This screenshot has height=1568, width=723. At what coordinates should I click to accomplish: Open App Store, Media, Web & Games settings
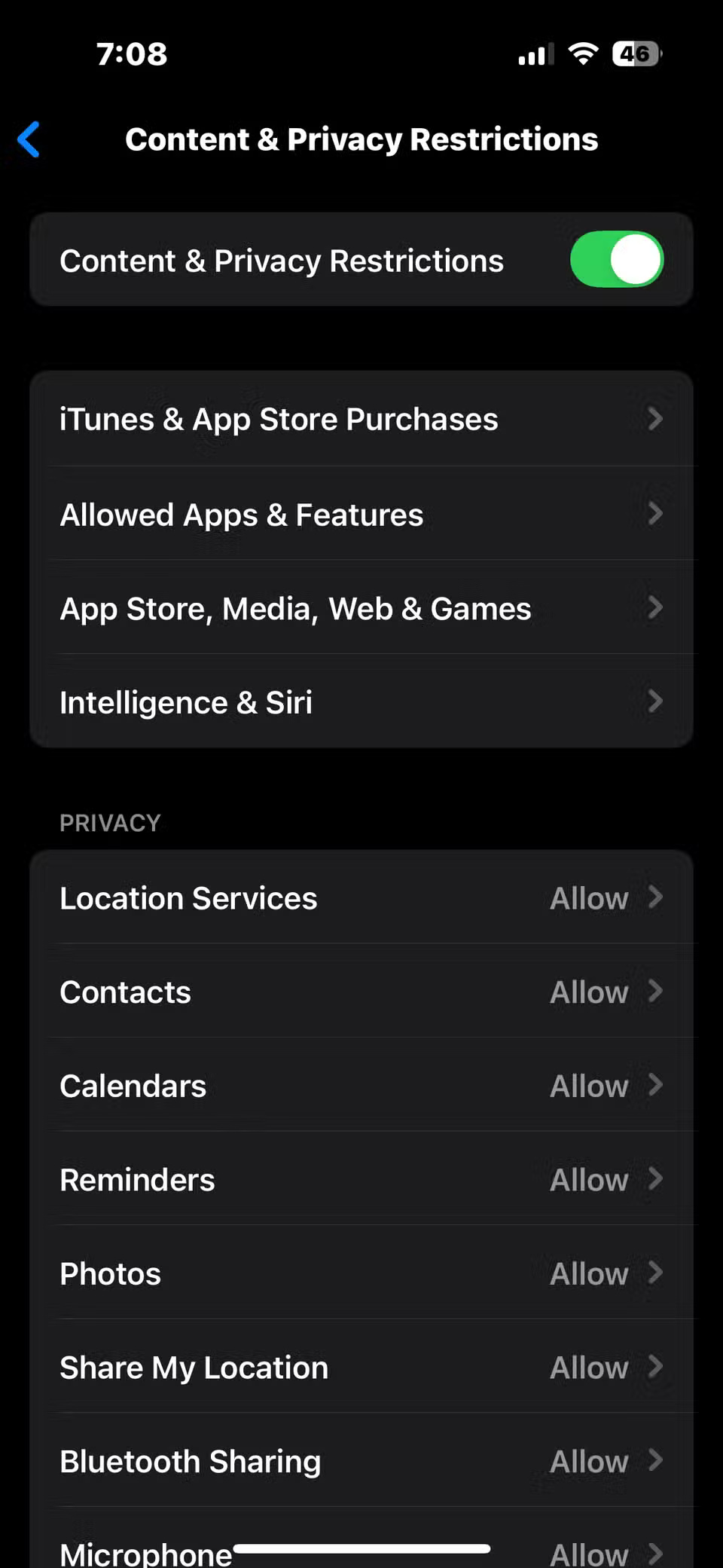click(361, 608)
